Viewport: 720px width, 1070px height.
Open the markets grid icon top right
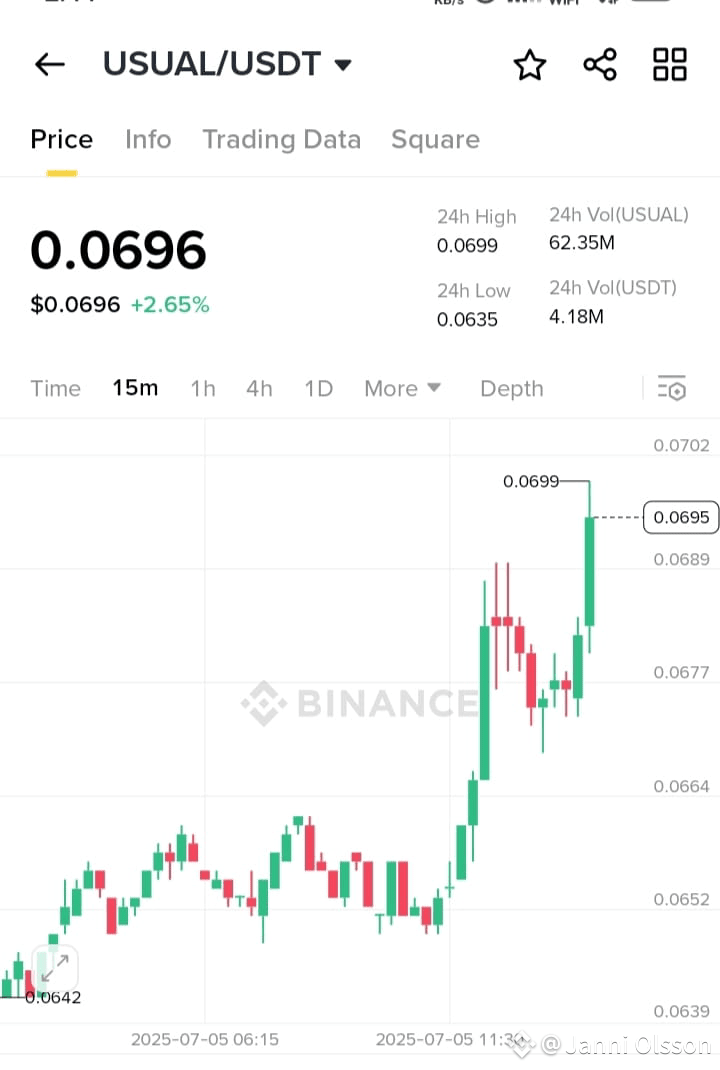pos(669,64)
